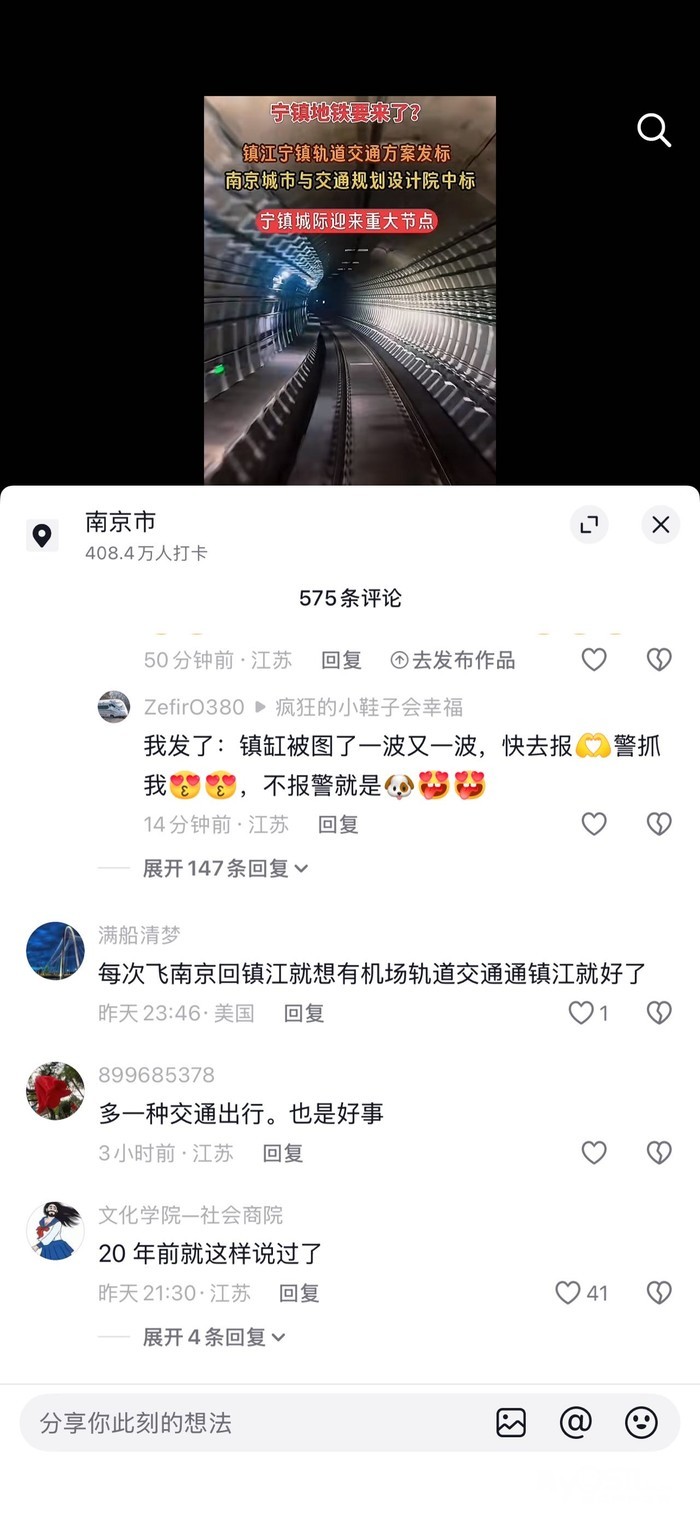This screenshot has height=1517, width=700.
Task: Open the emoji picker
Action: [641, 1422]
